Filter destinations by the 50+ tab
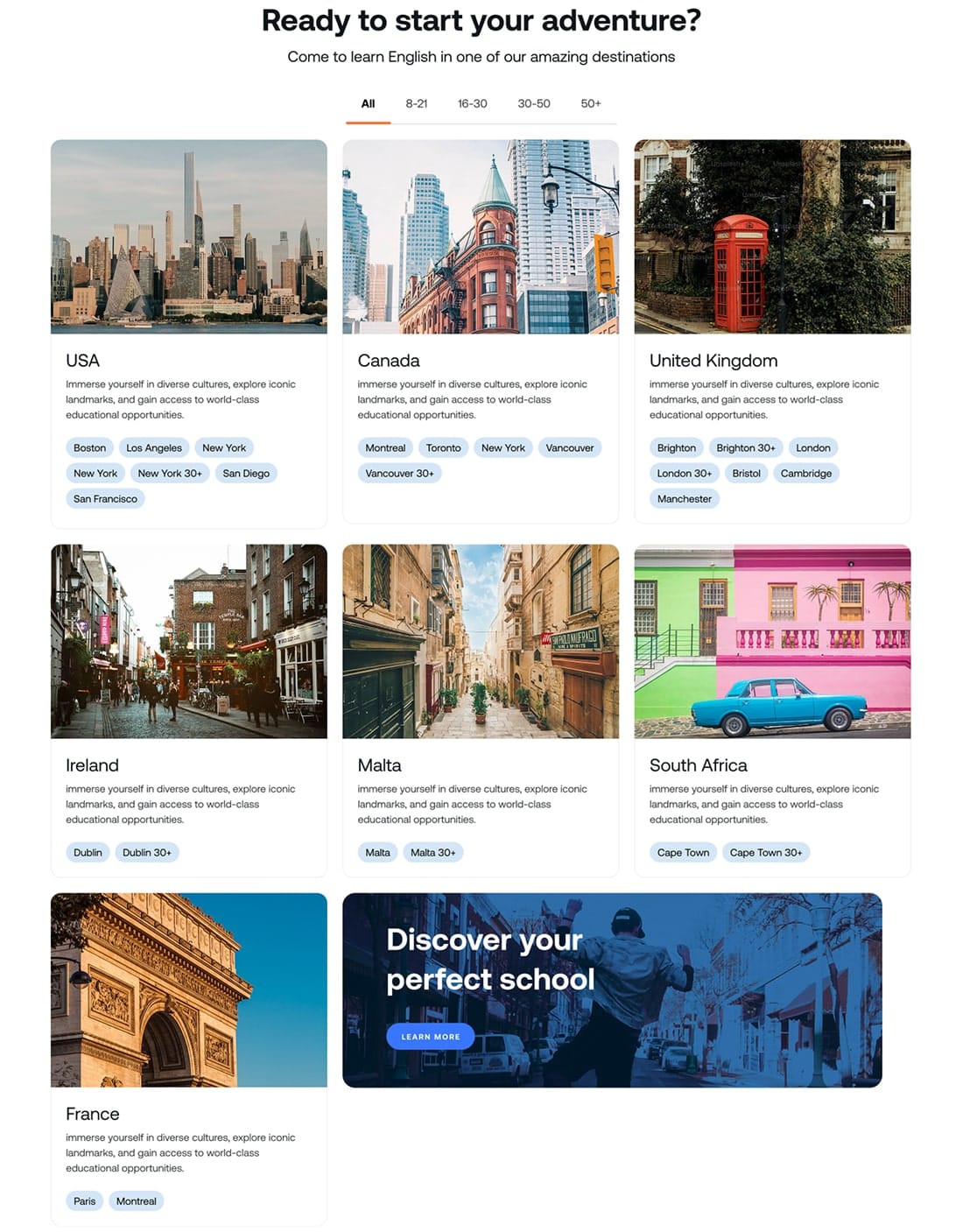The height and width of the screenshot is (1232, 963). (x=590, y=103)
